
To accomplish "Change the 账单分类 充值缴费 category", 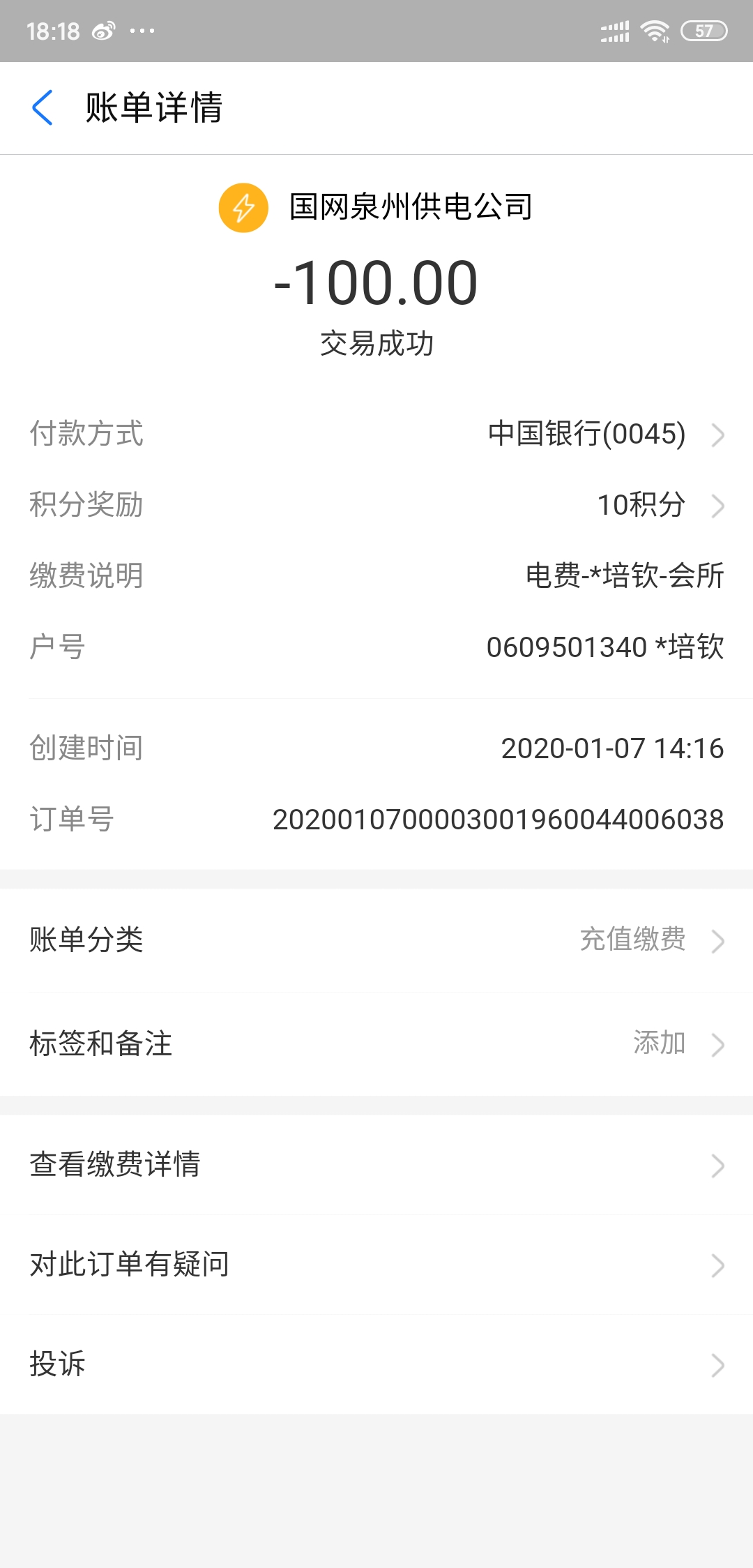I will (x=376, y=940).
